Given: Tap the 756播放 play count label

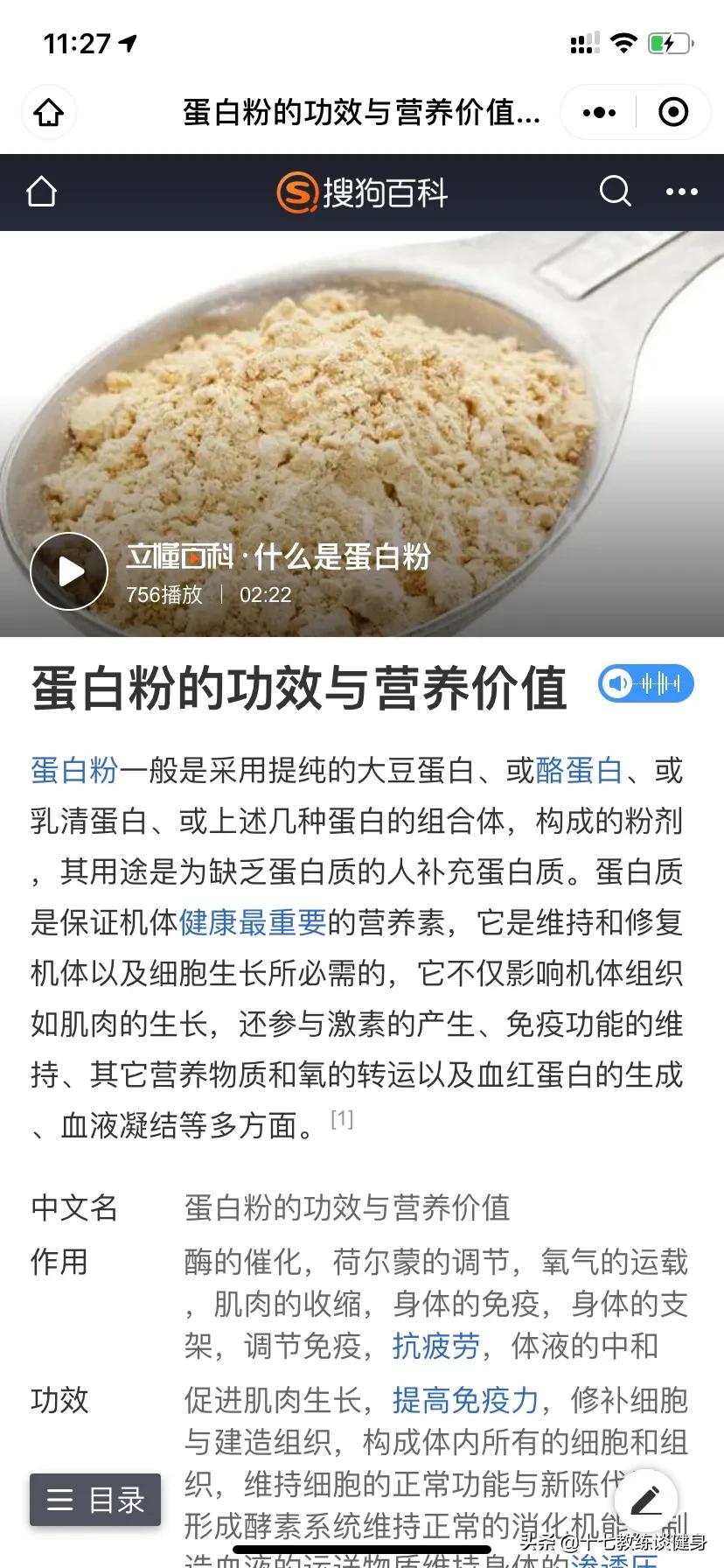Looking at the screenshot, I should point(163,595).
